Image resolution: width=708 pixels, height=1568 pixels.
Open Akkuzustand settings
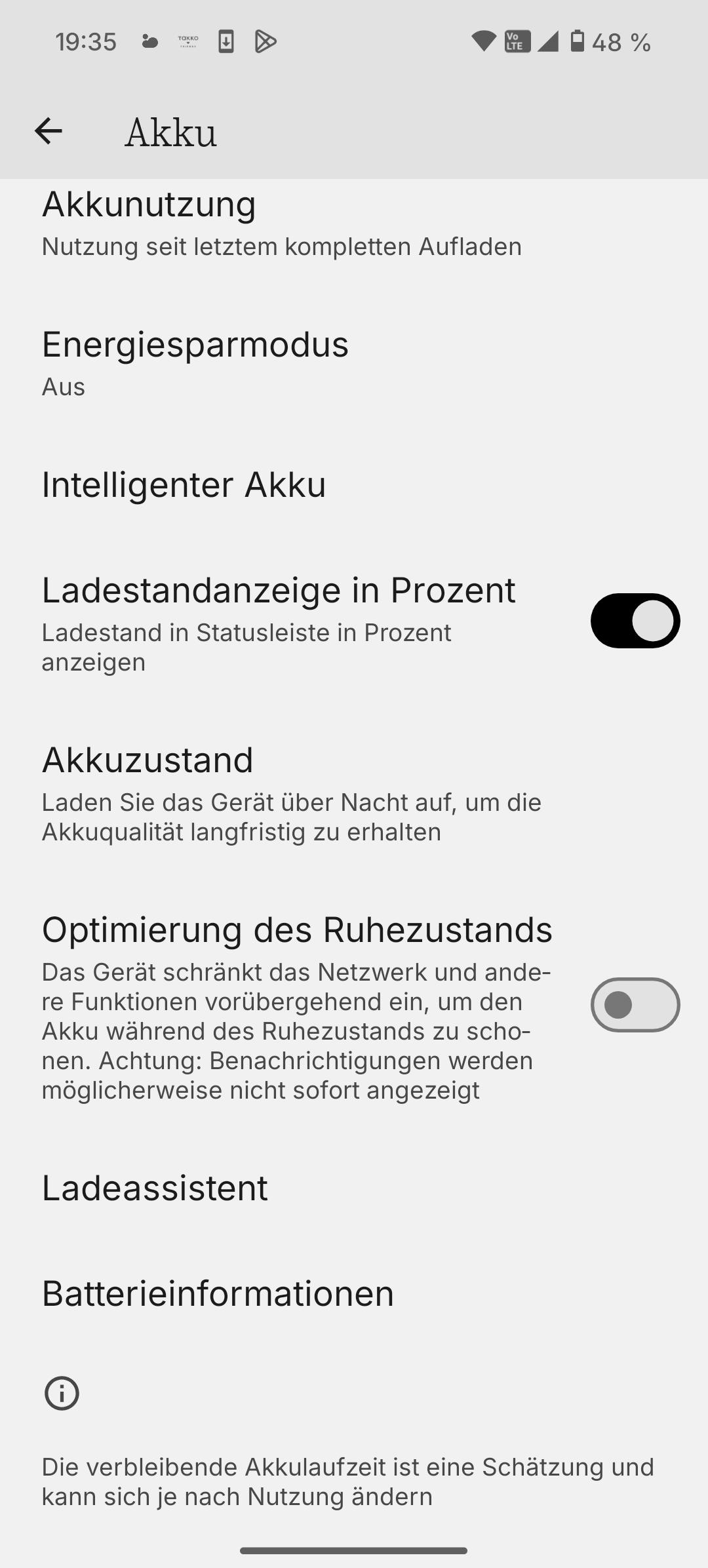click(x=292, y=793)
